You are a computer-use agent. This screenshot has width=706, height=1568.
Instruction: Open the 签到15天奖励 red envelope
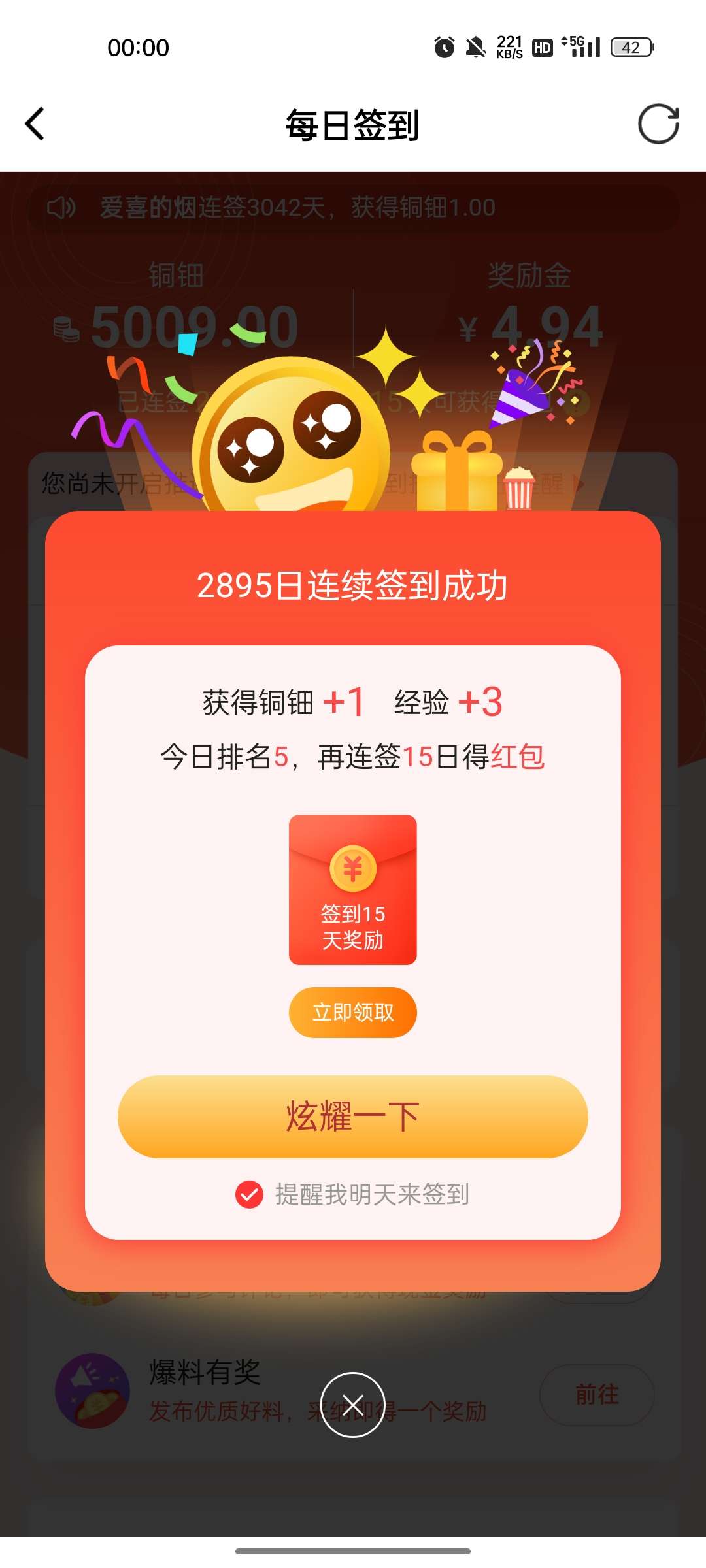(353, 889)
